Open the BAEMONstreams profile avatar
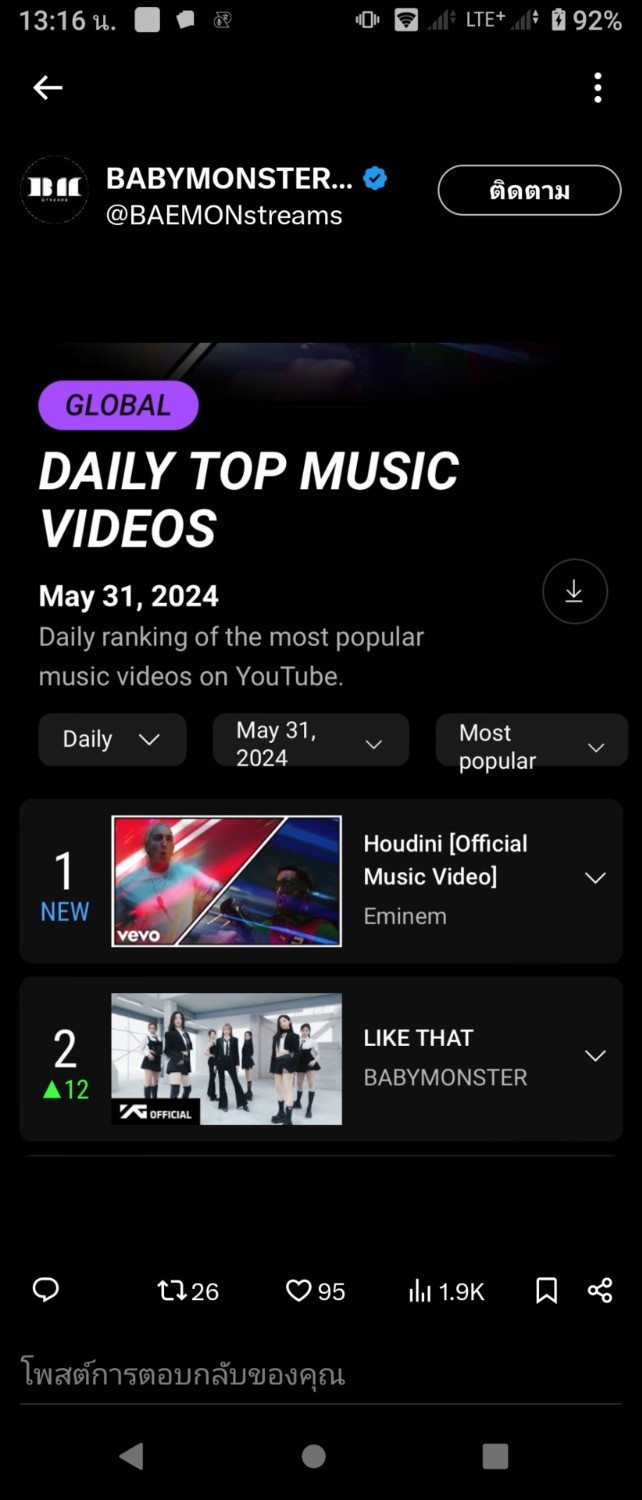Viewport: 642px width, 1500px height. tap(55, 190)
